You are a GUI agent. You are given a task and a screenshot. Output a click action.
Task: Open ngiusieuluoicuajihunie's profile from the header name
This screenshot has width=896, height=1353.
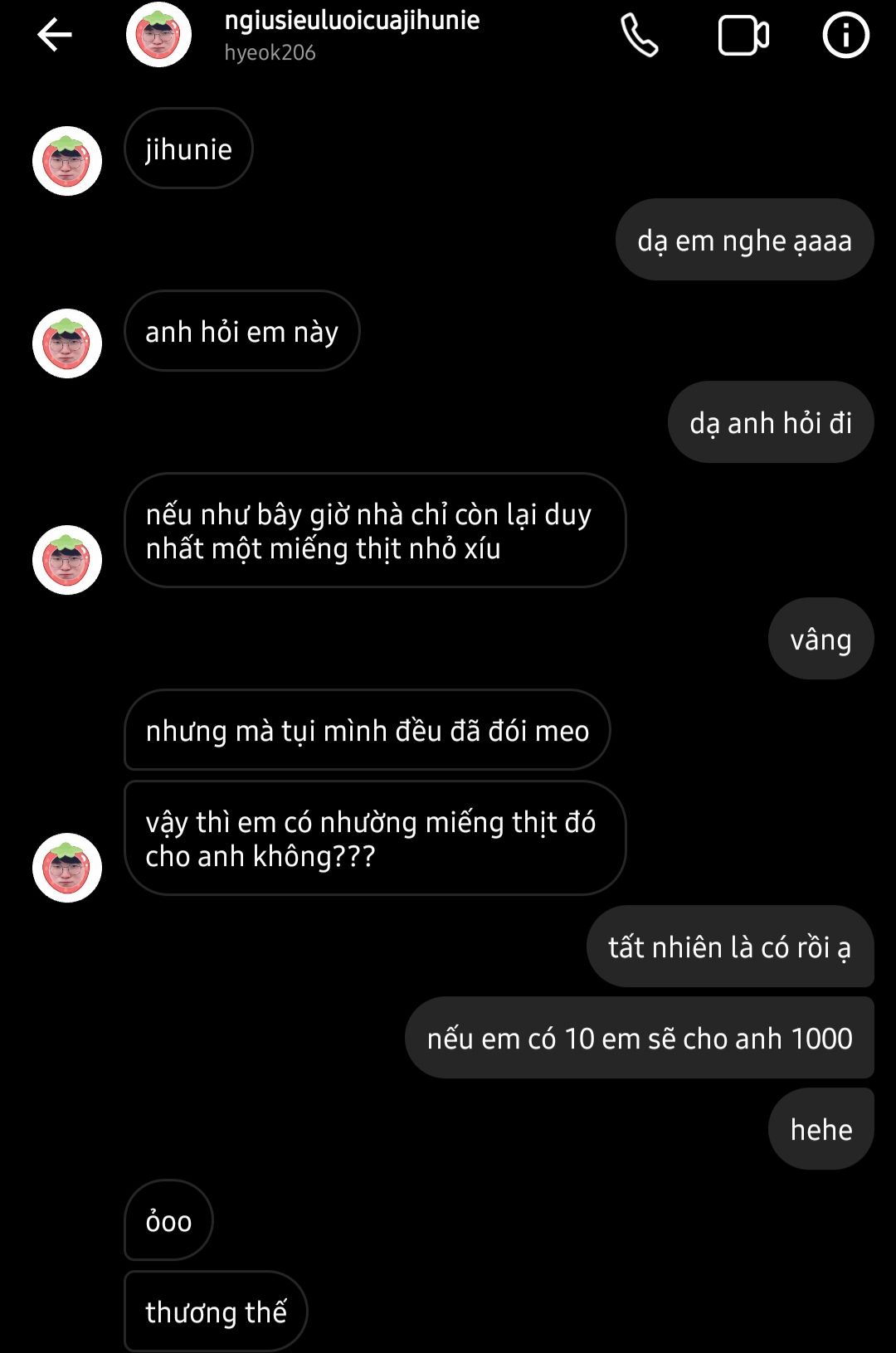pyautogui.click(x=352, y=21)
